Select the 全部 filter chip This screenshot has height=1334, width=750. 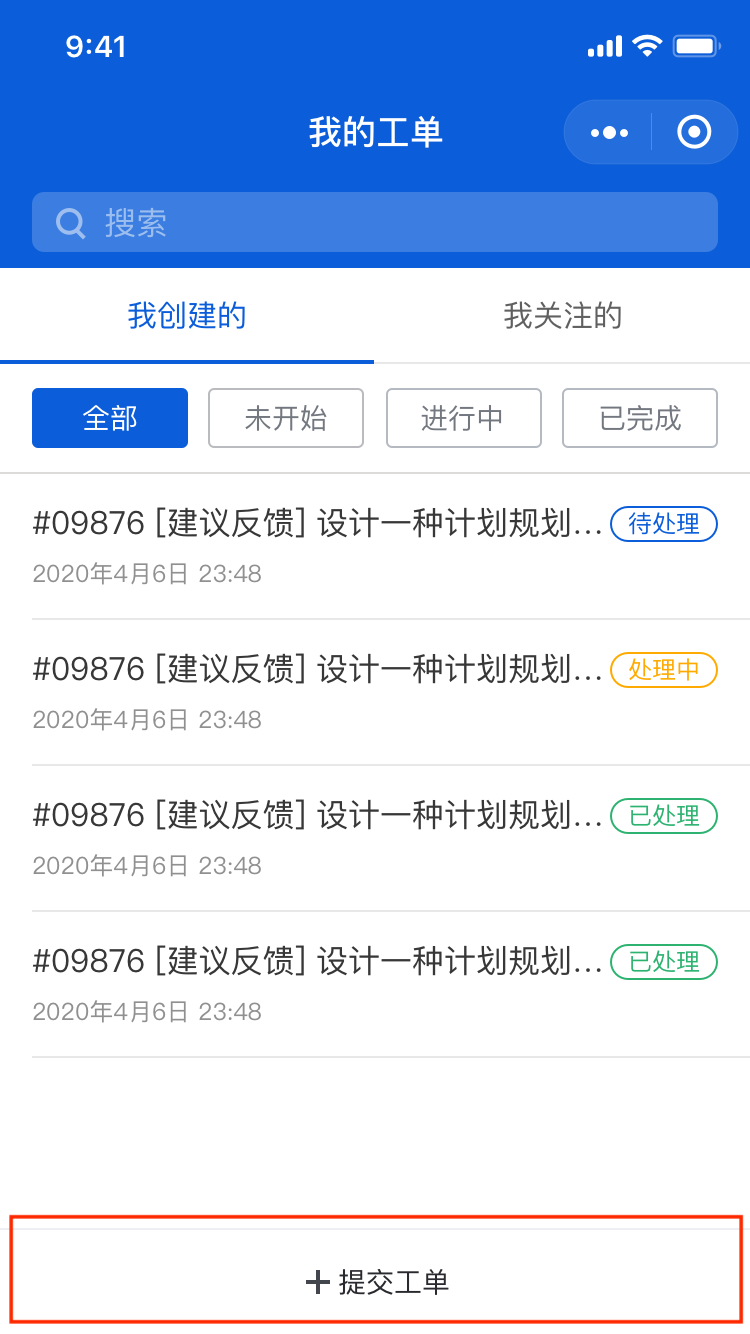110,418
